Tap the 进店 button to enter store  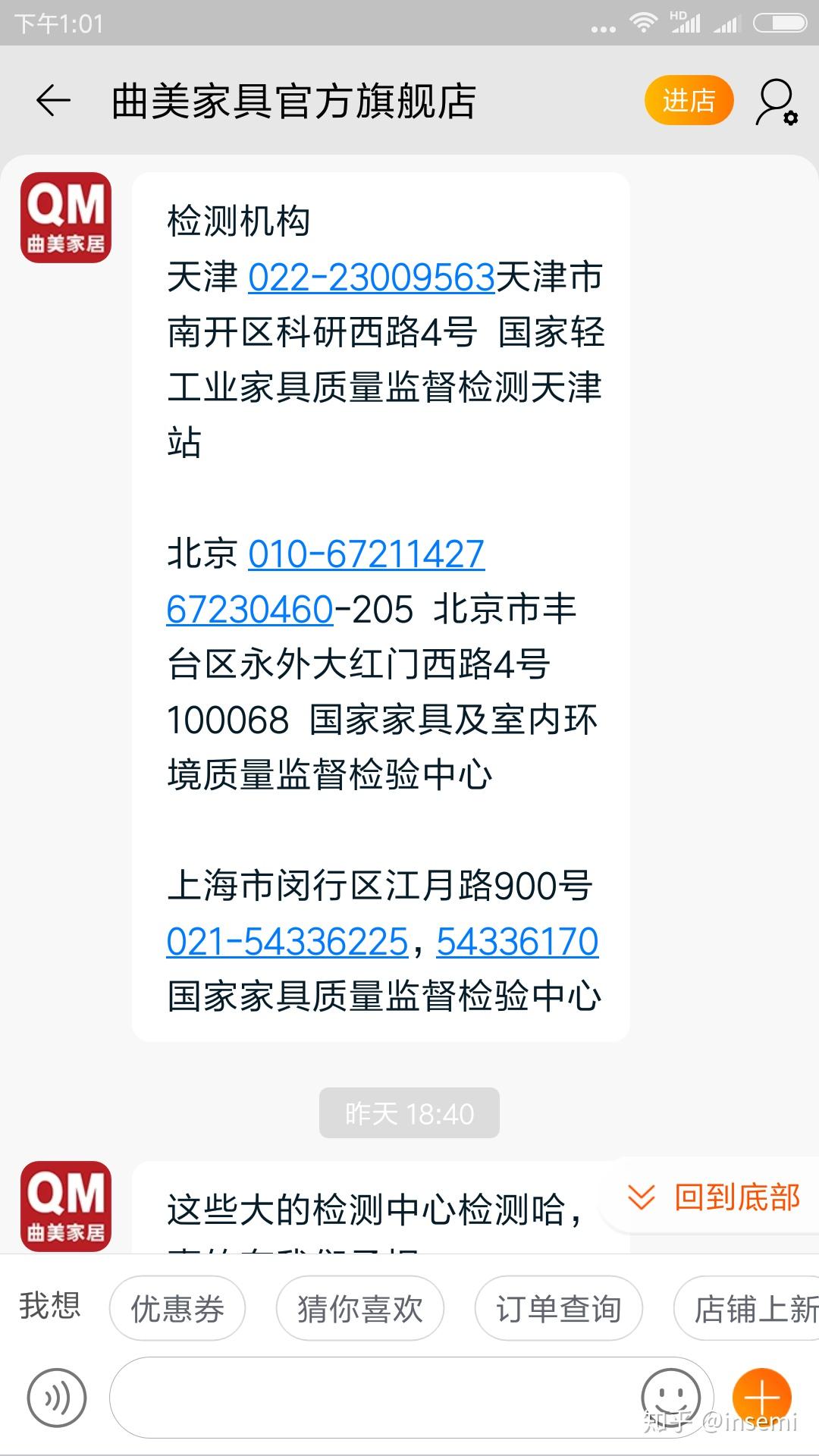point(689,101)
